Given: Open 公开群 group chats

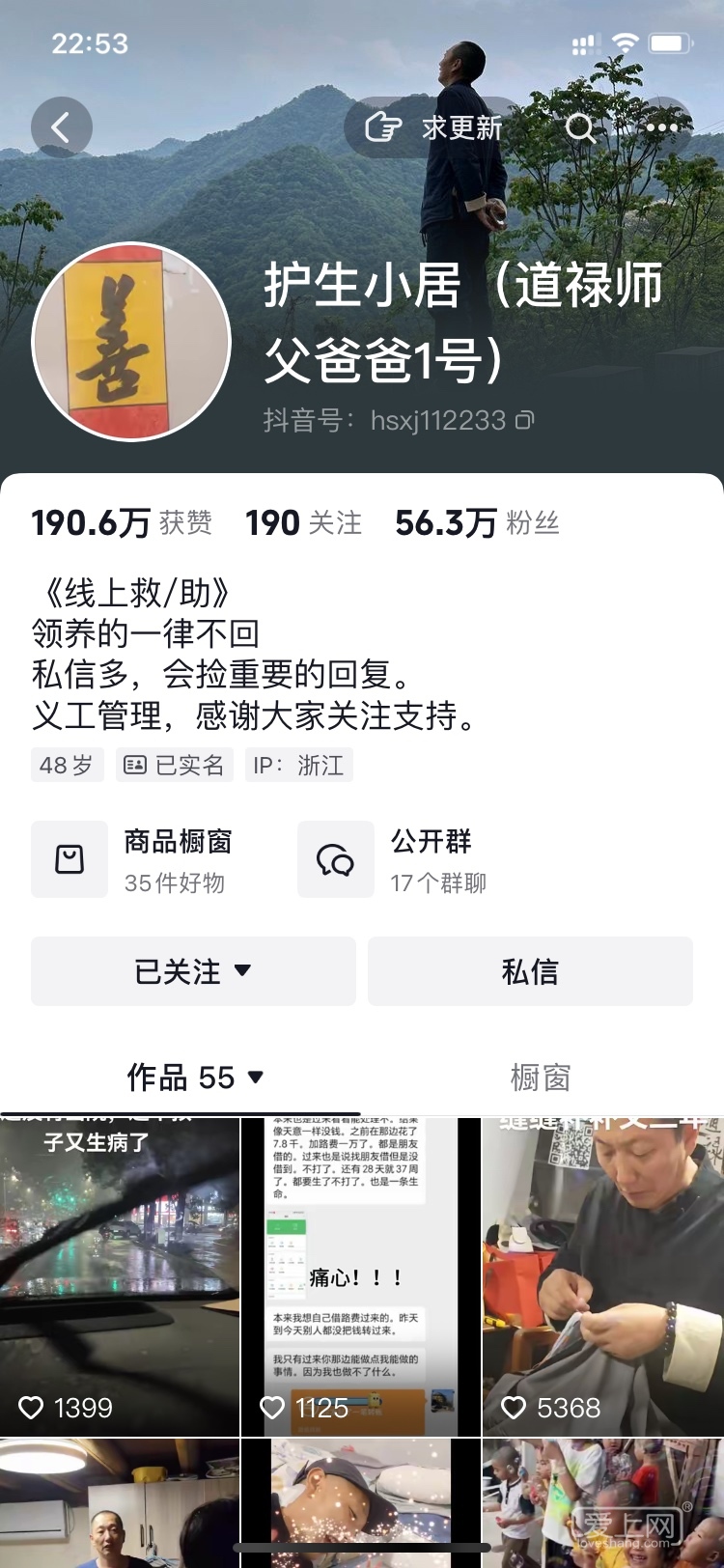Looking at the screenshot, I should click(x=396, y=859).
